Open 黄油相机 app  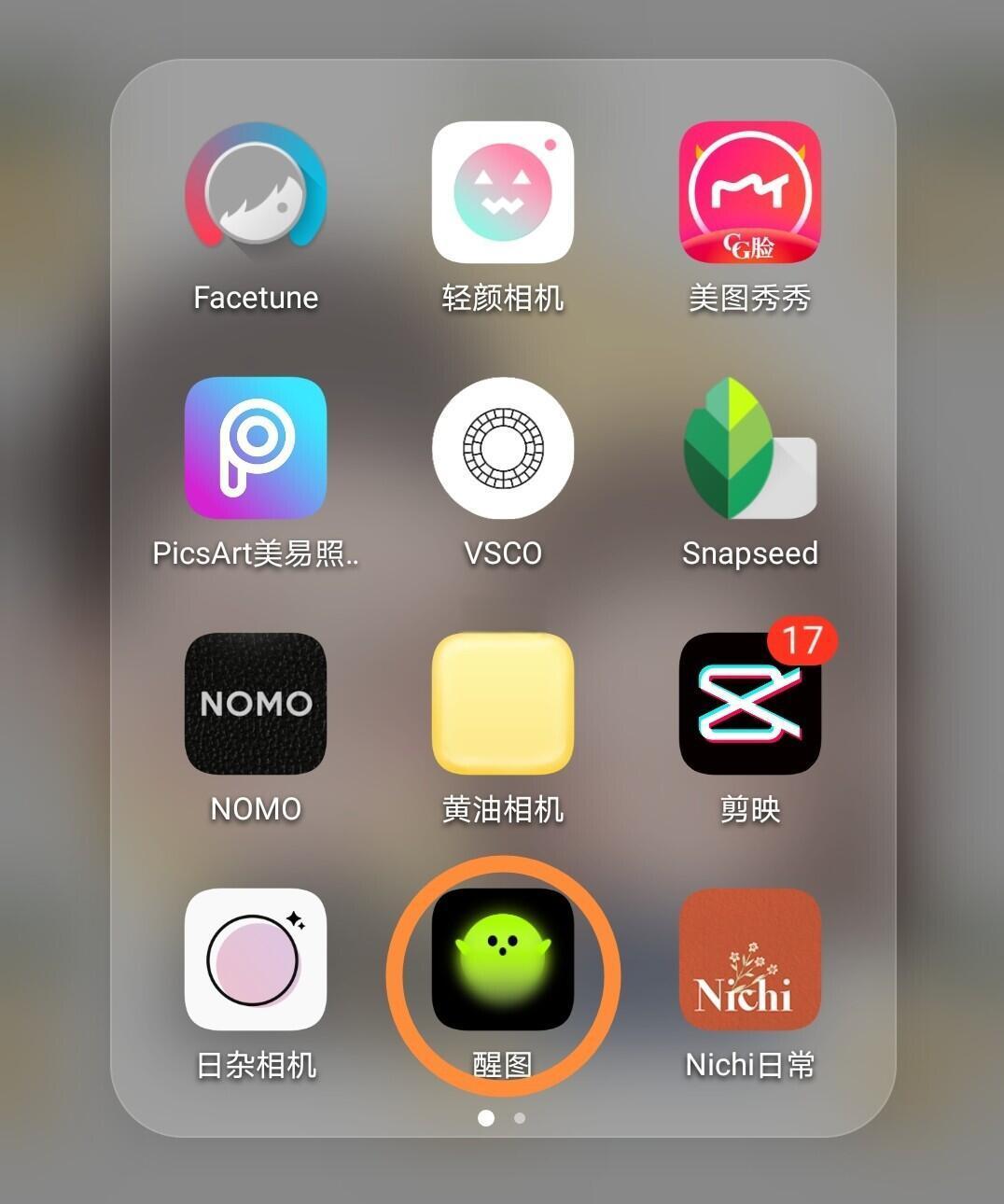pos(503,704)
